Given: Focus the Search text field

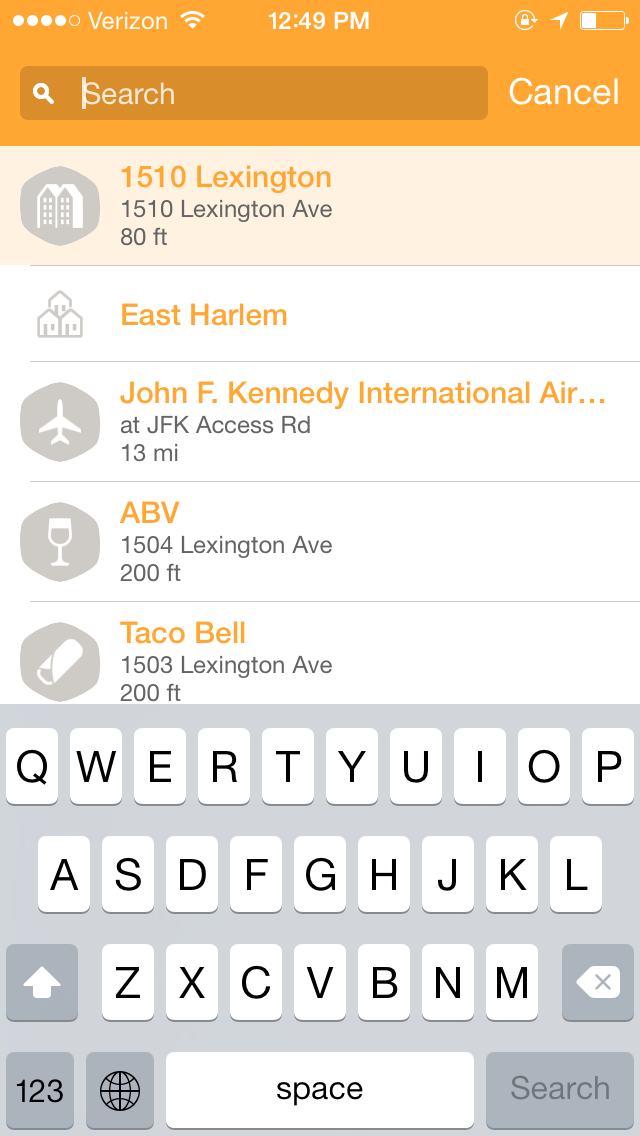Looking at the screenshot, I should (270, 94).
